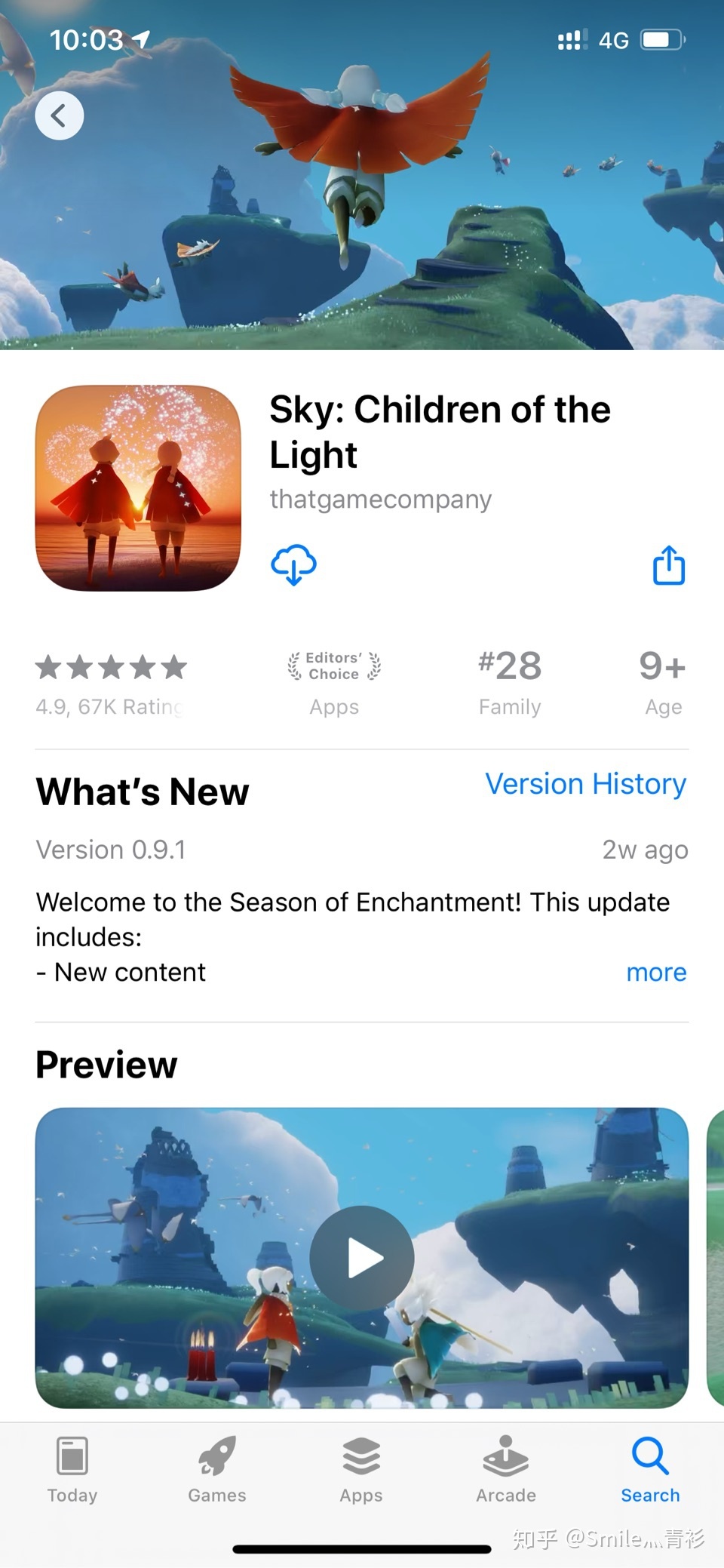The width and height of the screenshot is (724, 1568).
Task: Expand What's New with more
Action: click(x=655, y=973)
